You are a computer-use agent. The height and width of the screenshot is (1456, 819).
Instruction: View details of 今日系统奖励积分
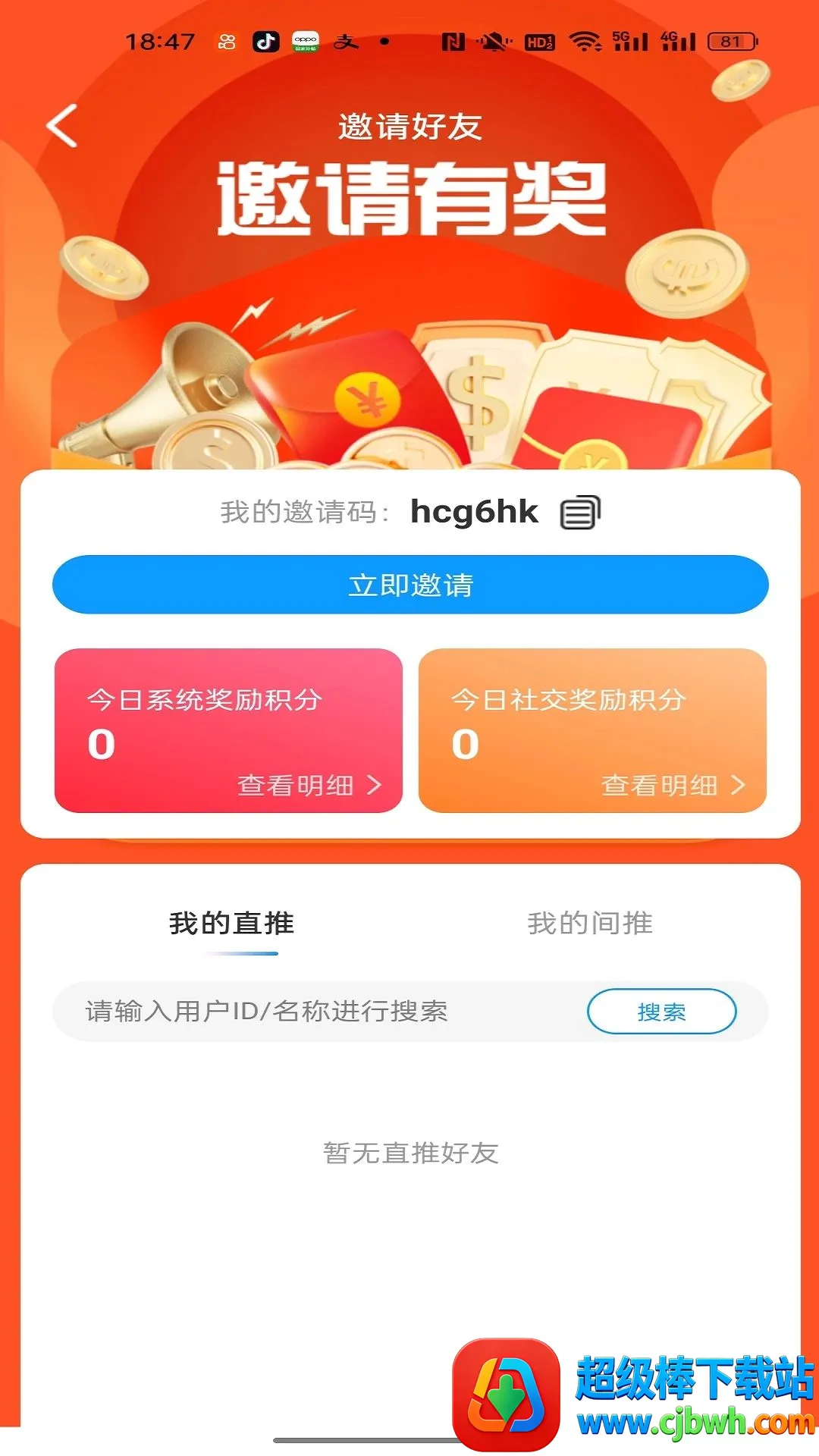(309, 786)
